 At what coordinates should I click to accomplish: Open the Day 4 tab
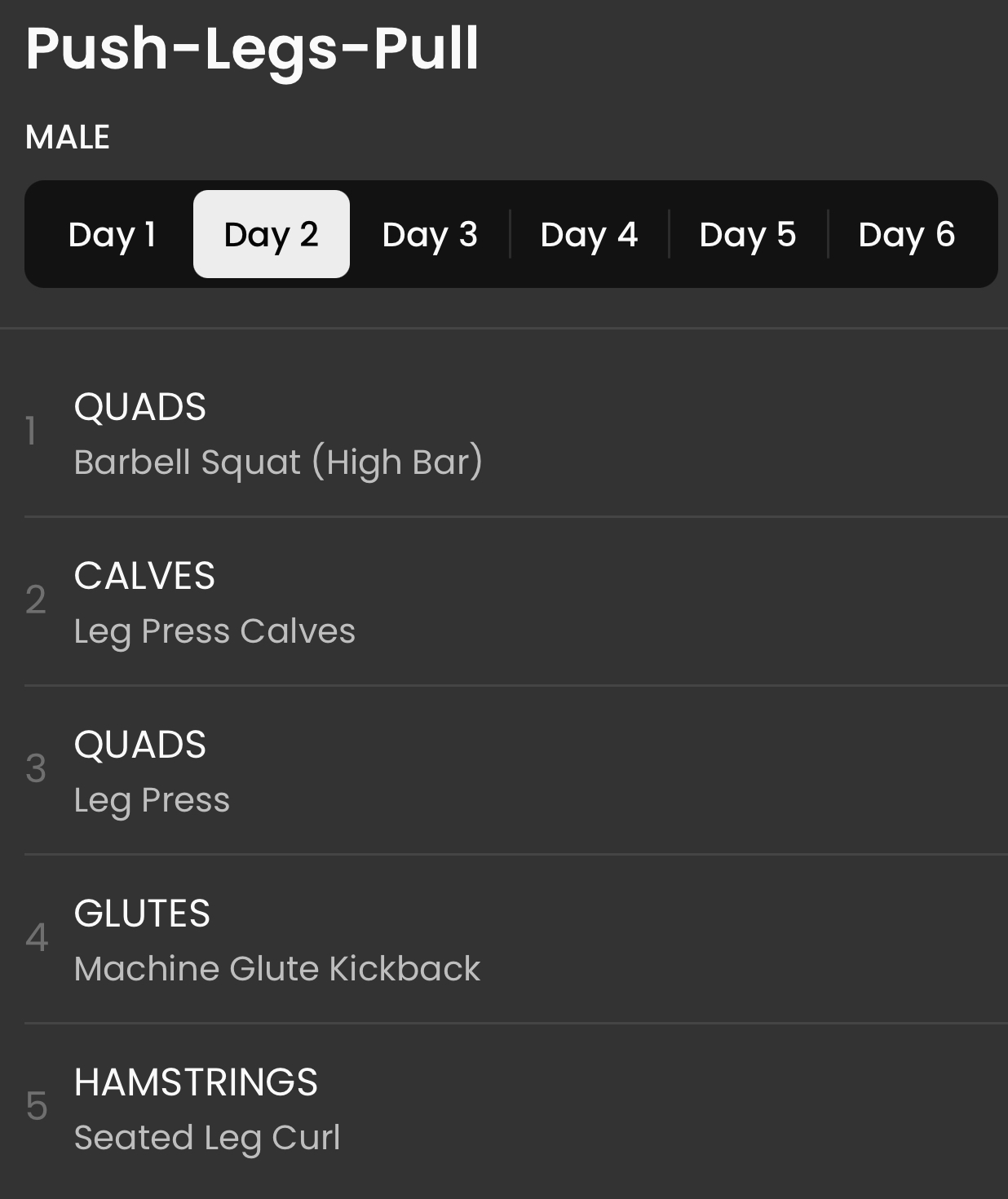point(589,235)
